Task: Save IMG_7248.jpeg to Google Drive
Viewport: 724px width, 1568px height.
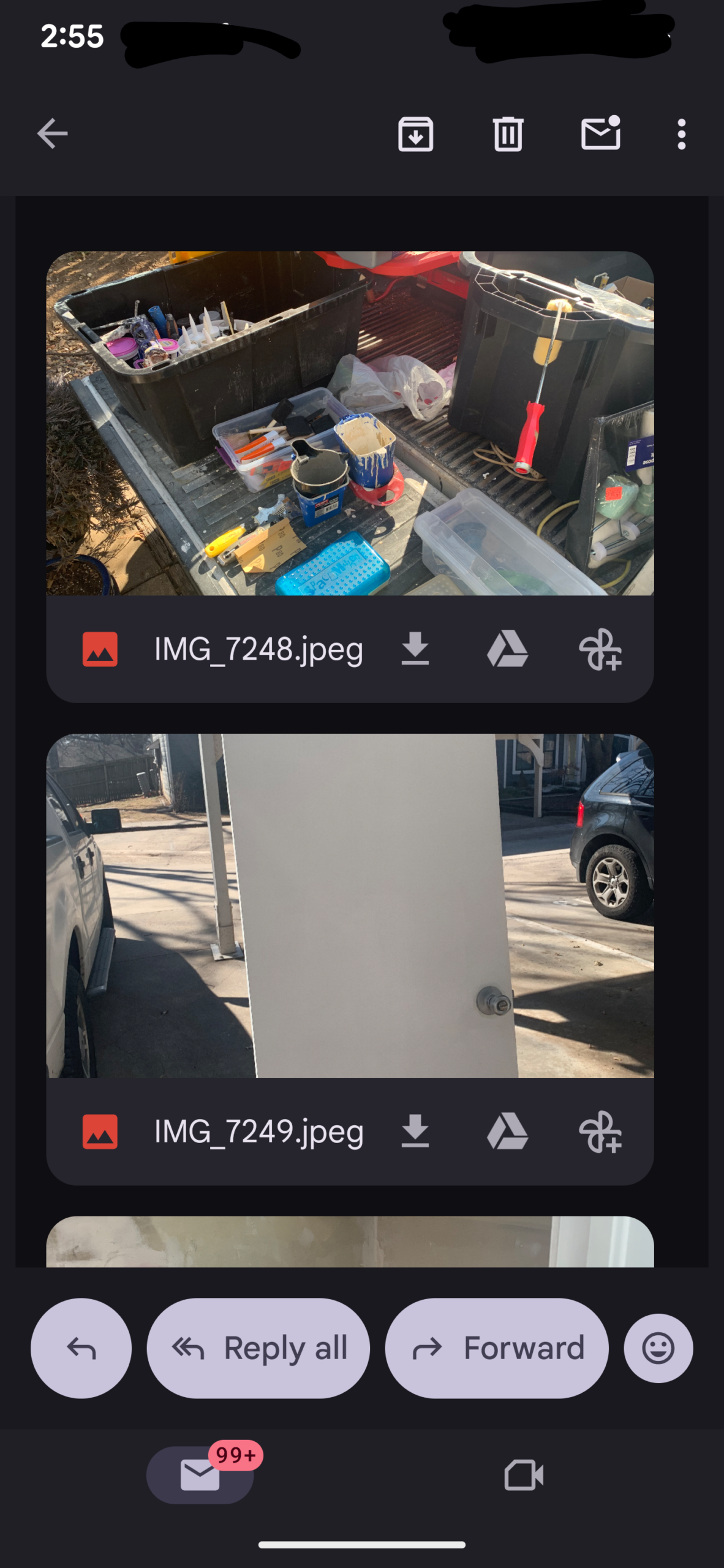Action: point(507,649)
